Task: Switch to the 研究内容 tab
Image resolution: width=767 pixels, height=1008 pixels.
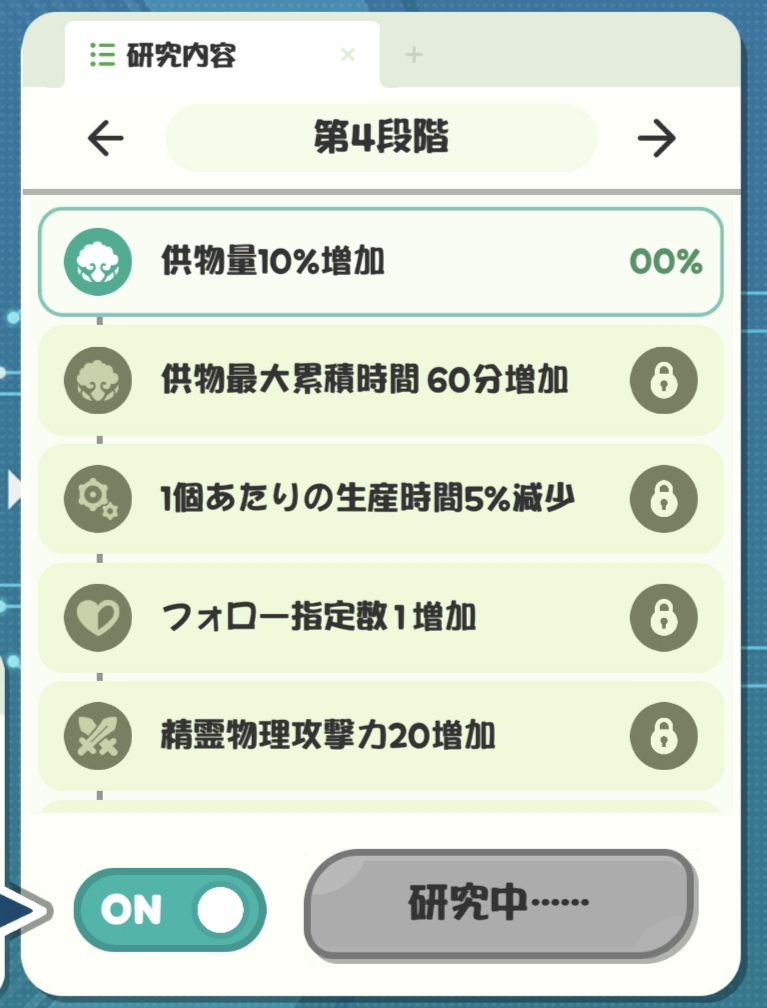Action: [180, 55]
